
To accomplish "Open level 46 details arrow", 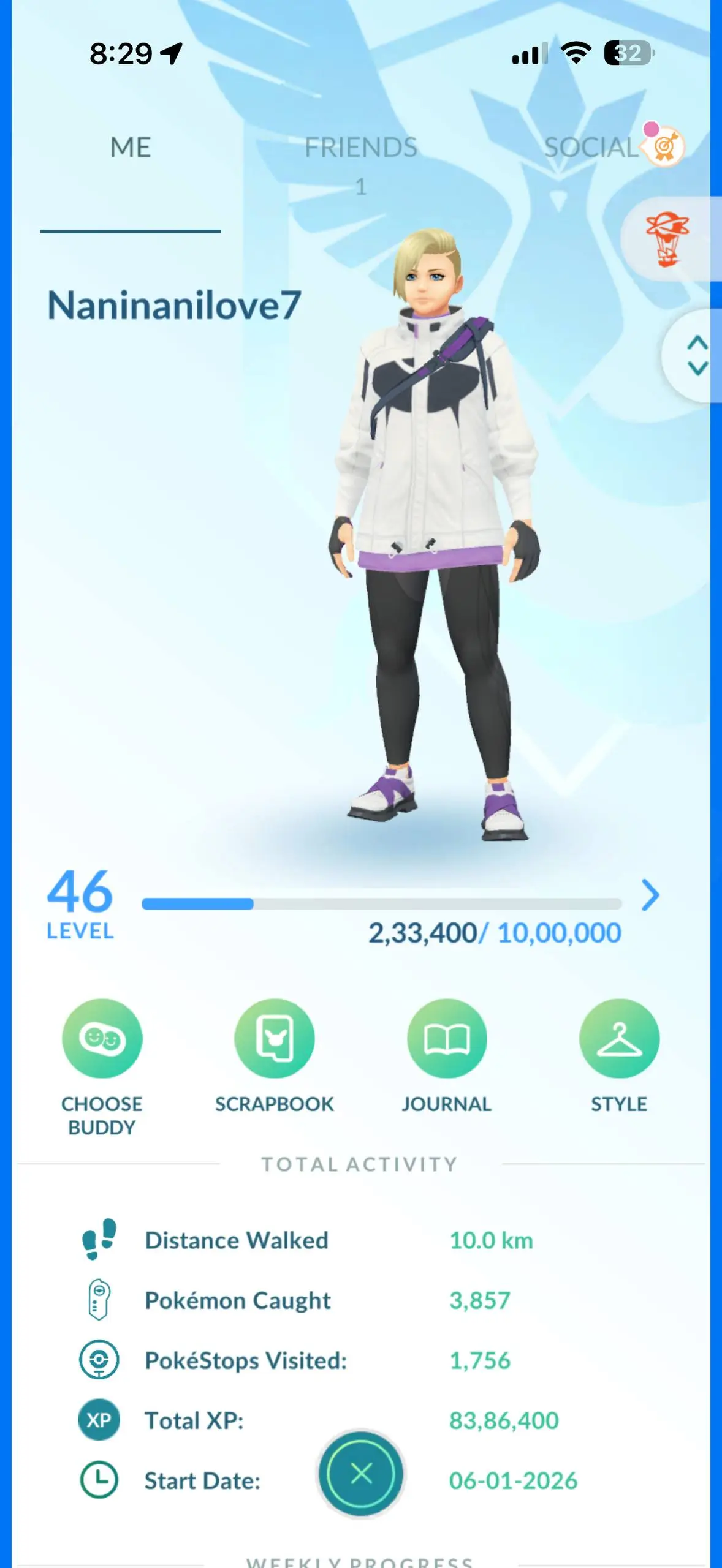I will 650,895.
